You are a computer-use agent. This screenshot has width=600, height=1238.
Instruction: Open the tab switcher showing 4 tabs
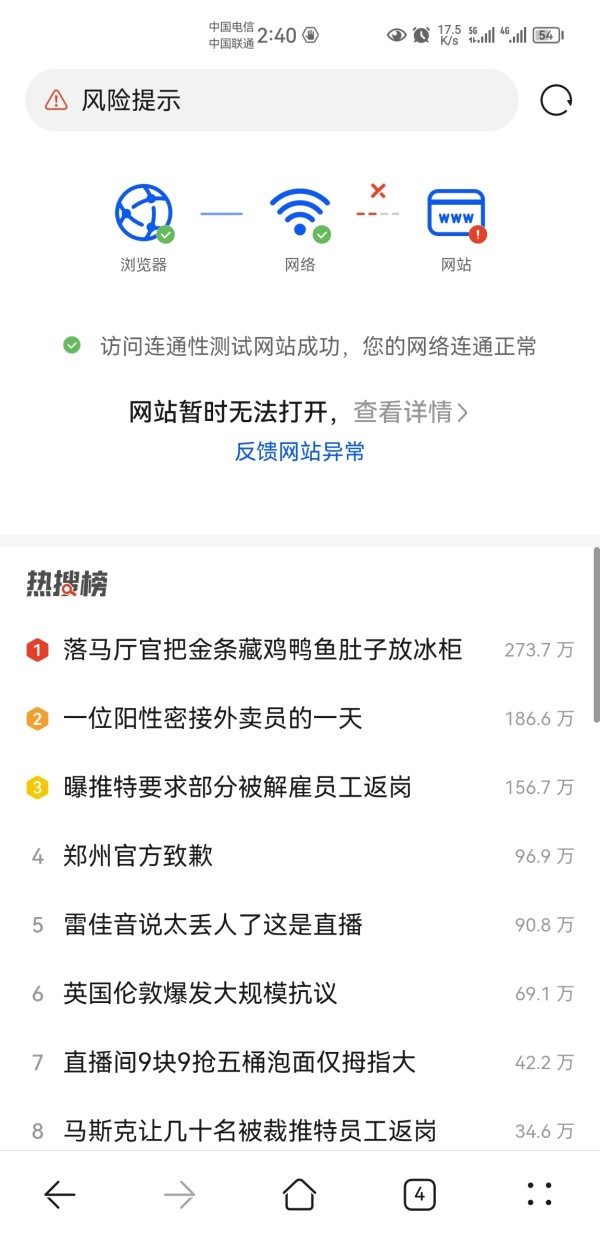click(420, 1194)
